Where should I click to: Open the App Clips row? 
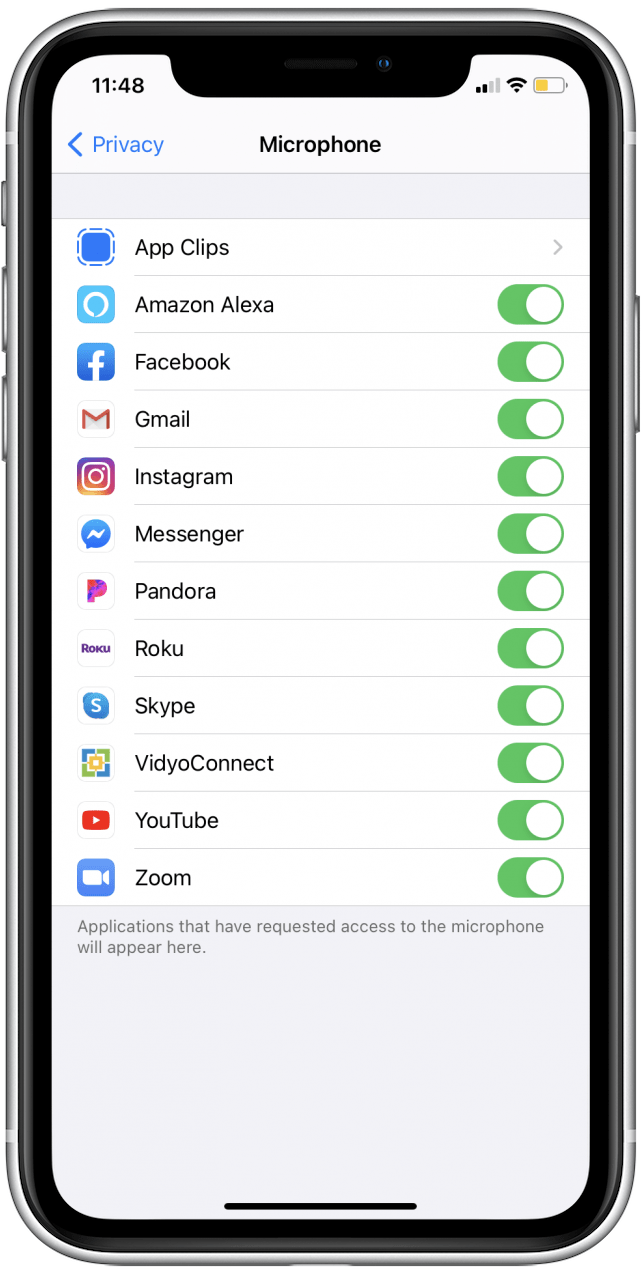pos(320,248)
